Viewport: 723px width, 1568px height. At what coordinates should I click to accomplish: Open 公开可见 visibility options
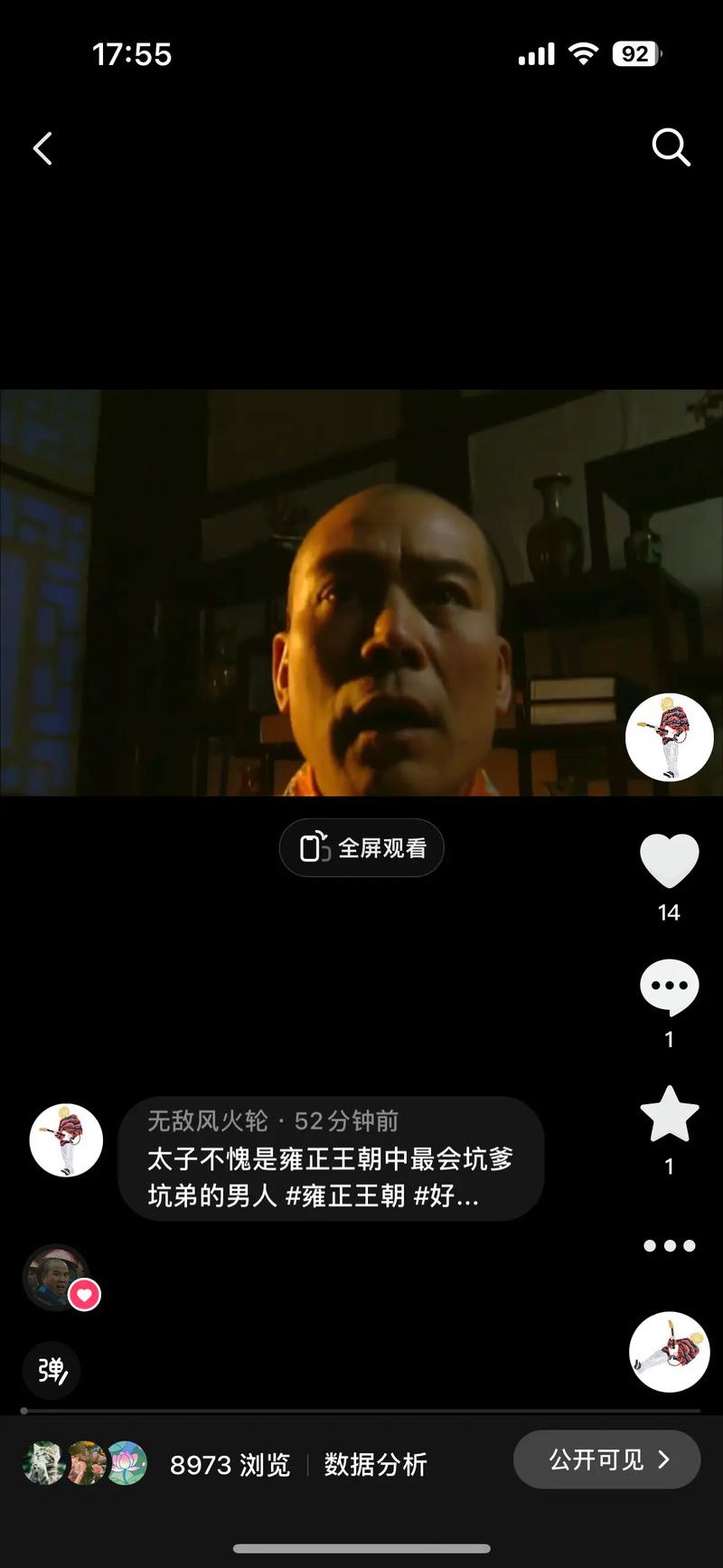[606, 1459]
